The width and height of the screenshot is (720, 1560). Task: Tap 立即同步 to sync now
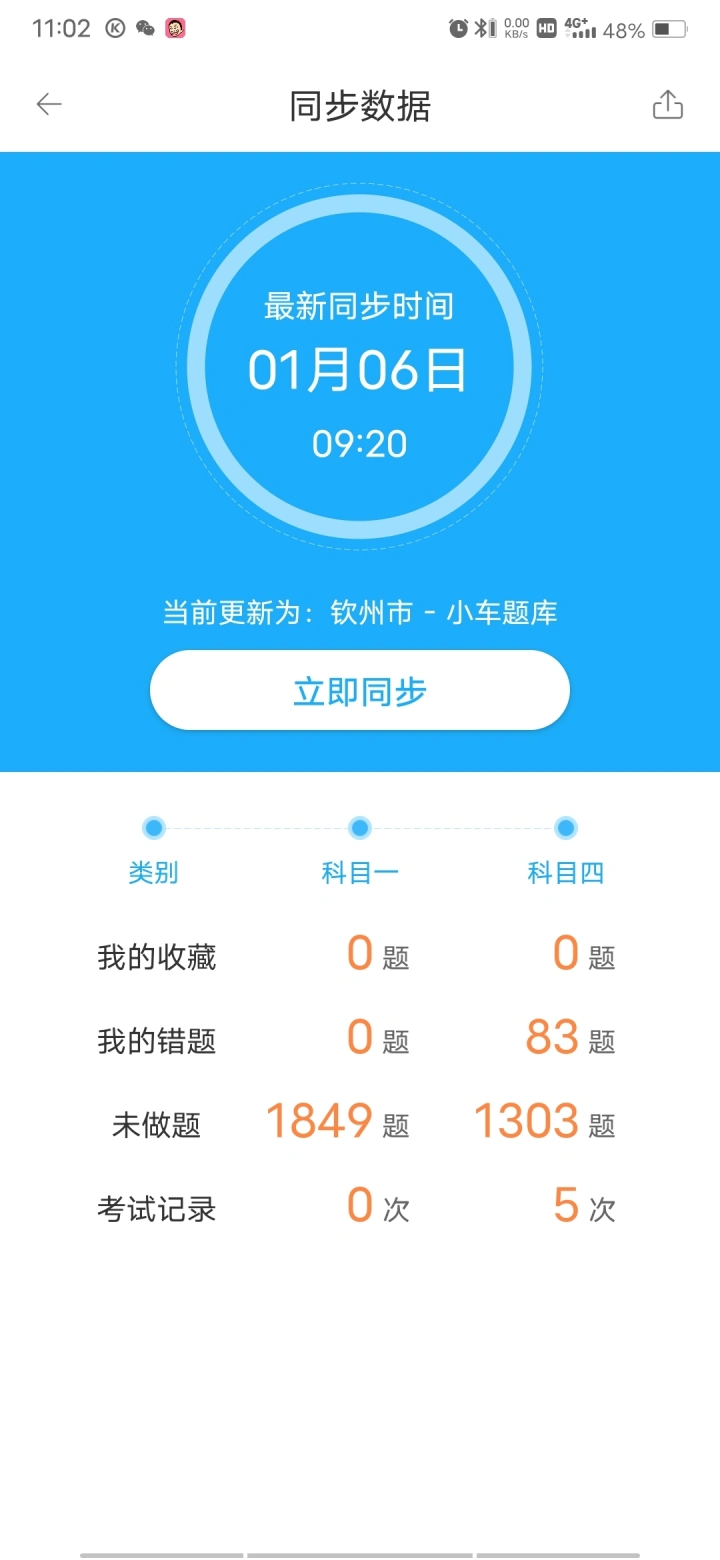point(360,691)
